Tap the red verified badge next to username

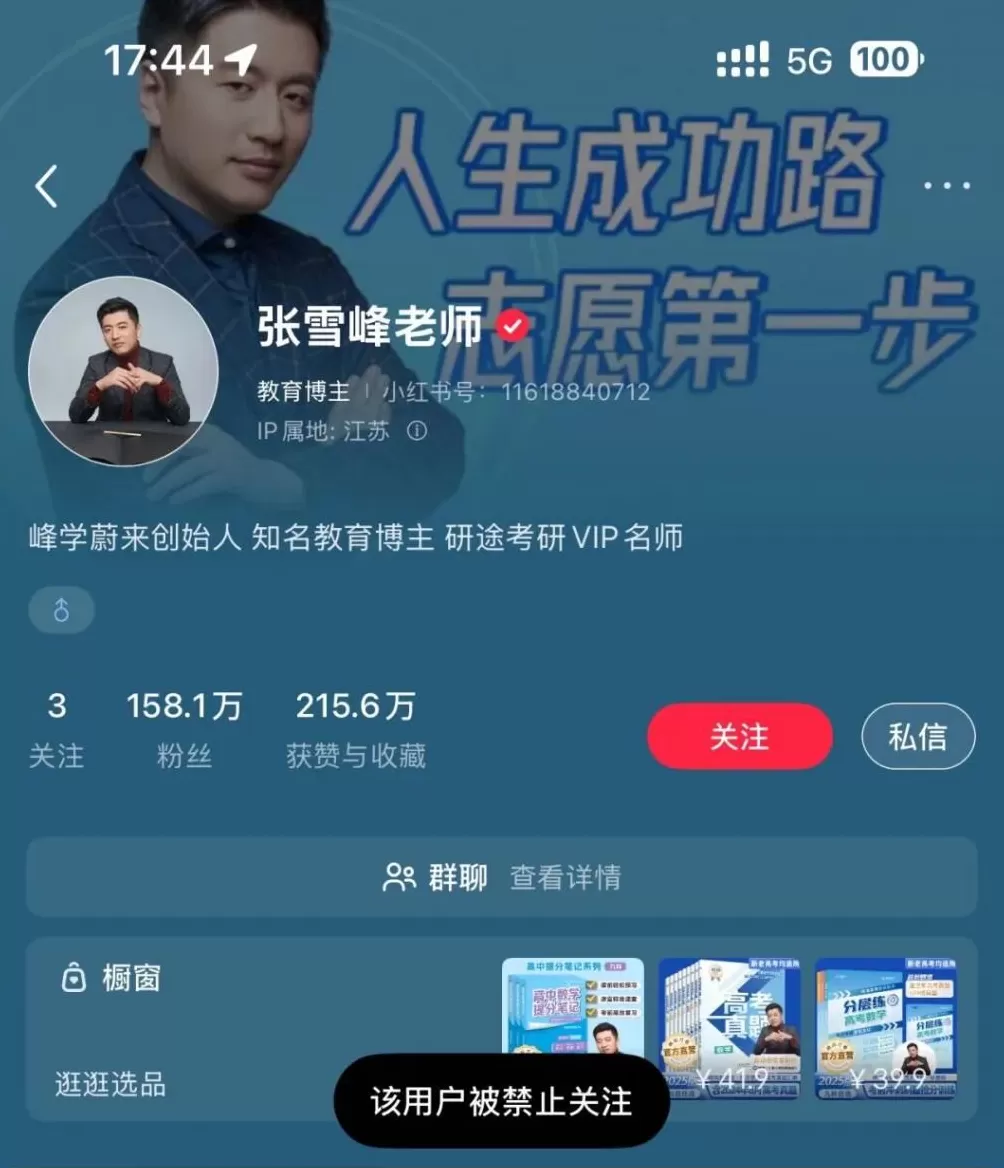point(511,323)
